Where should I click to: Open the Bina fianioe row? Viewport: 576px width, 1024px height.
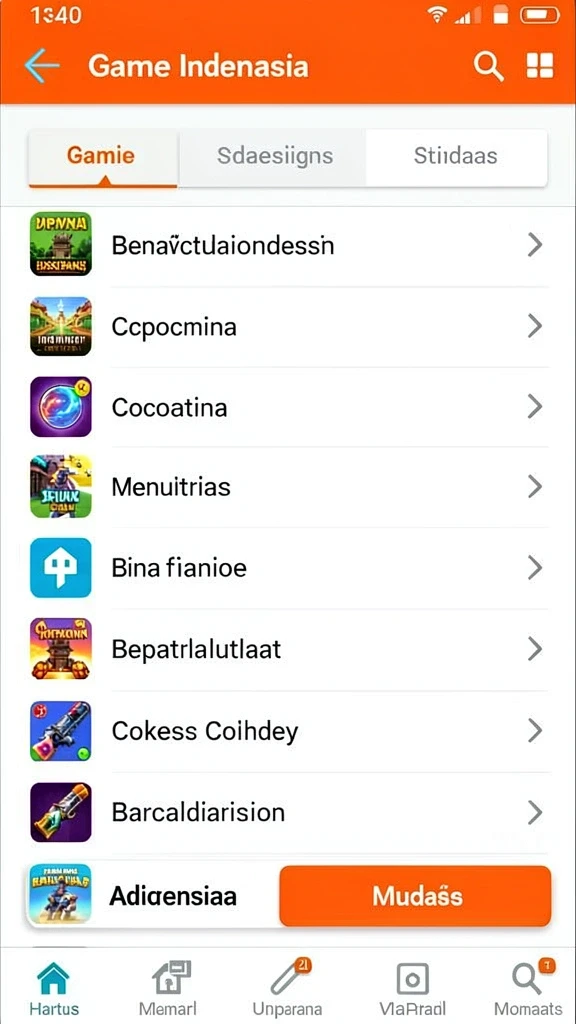(x=288, y=568)
